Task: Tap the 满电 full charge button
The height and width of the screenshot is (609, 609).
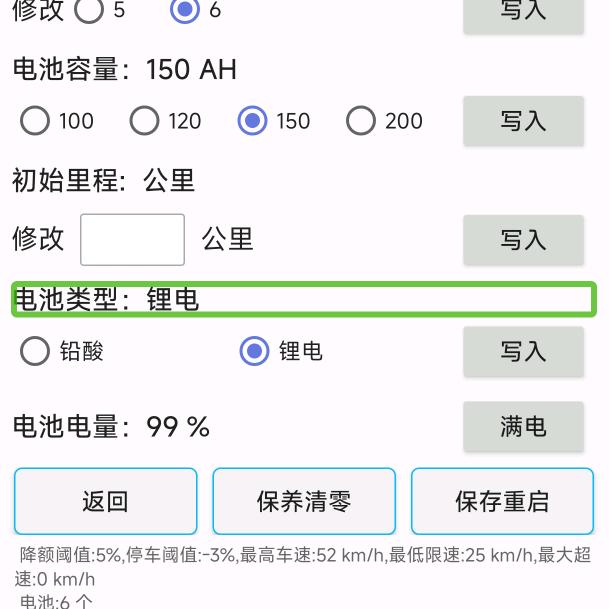Action: pos(523,426)
